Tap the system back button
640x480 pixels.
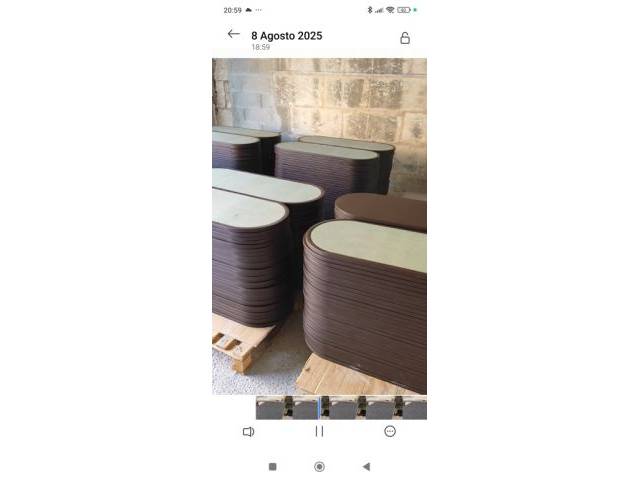(x=366, y=467)
